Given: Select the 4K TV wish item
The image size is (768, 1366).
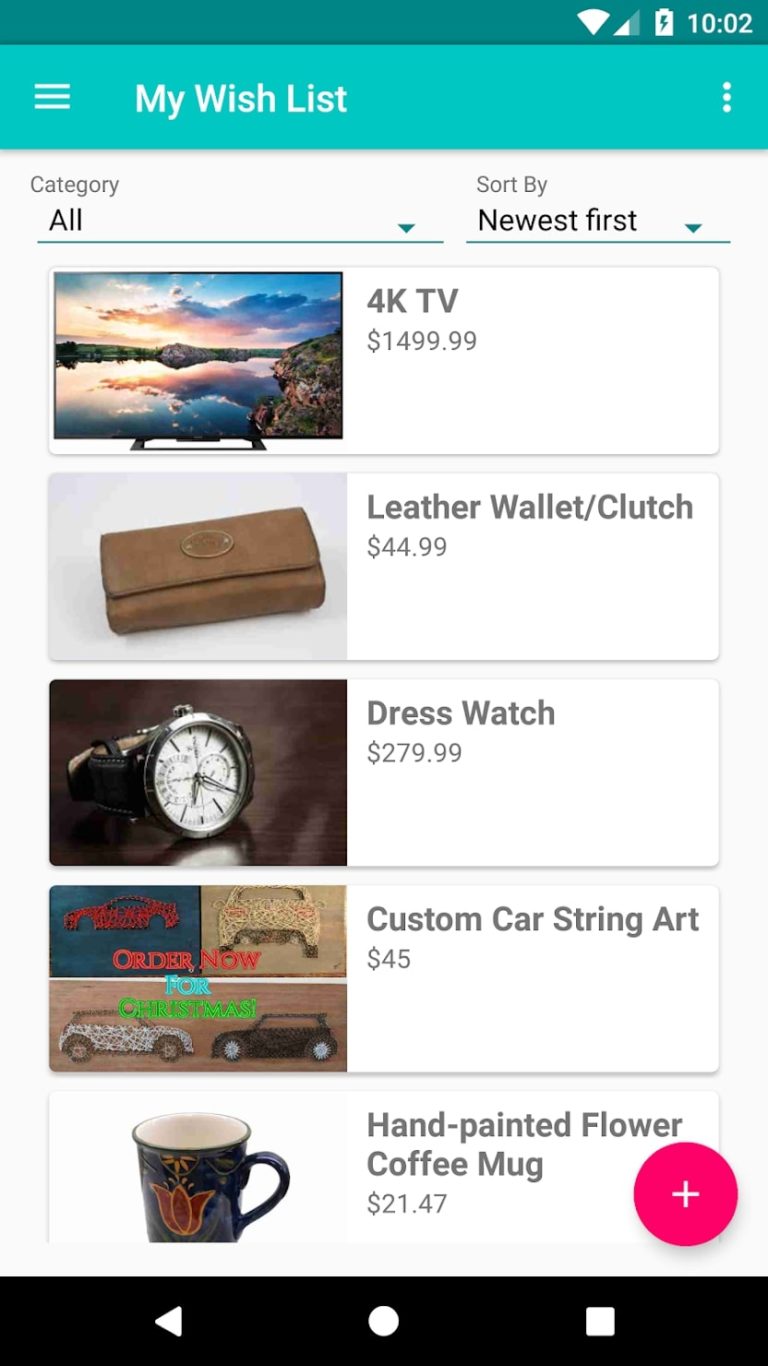Looking at the screenshot, I should click(x=383, y=360).
